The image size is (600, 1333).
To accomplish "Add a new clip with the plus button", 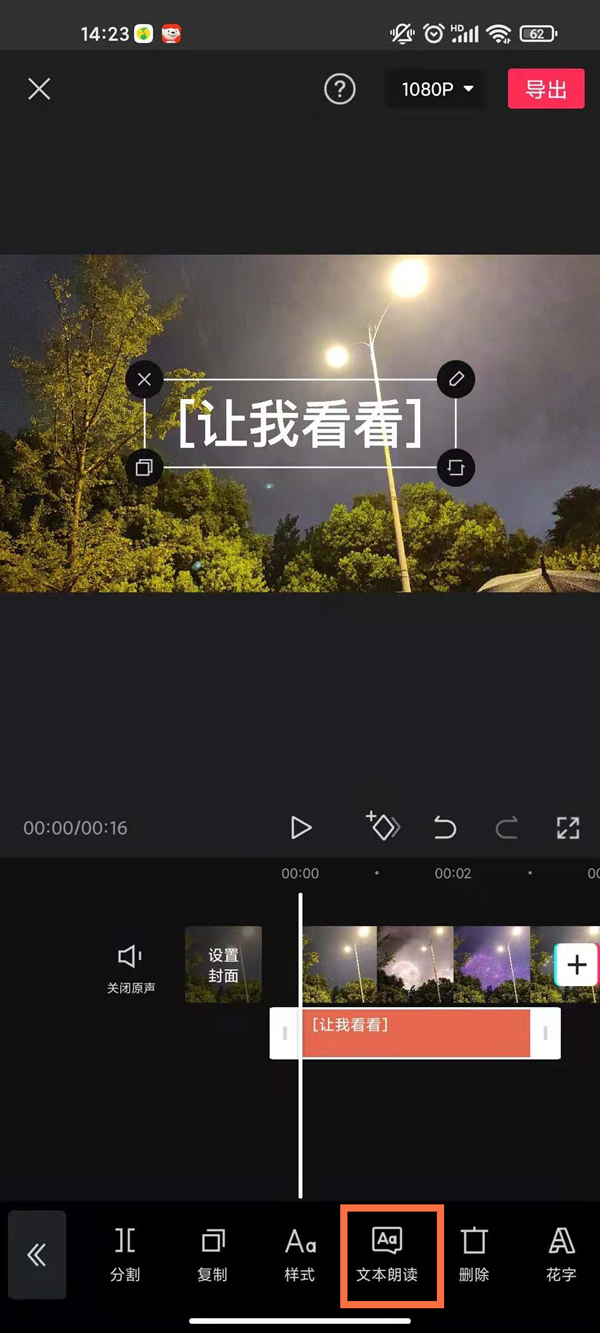I will [x=577, y=965].
